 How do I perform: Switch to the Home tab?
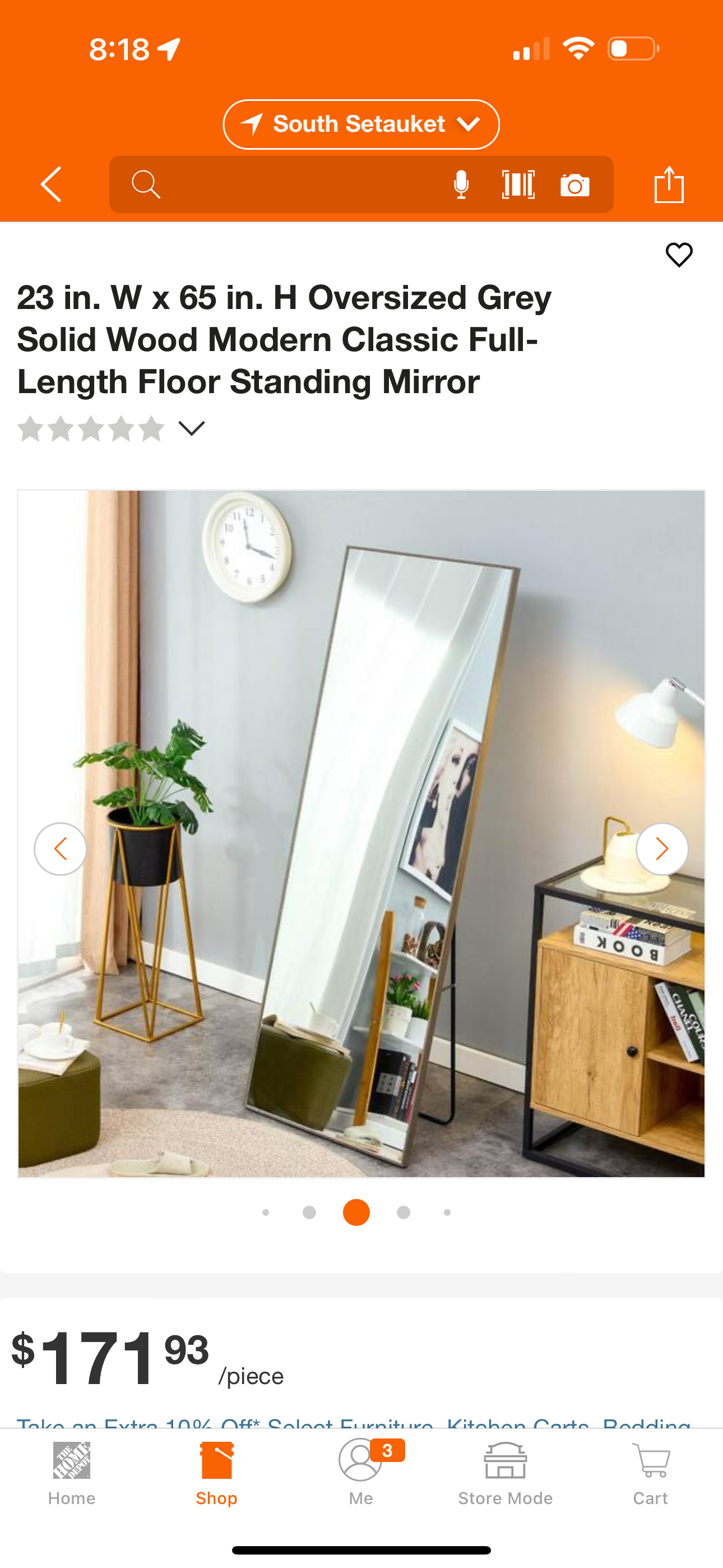pos(72,1473)
